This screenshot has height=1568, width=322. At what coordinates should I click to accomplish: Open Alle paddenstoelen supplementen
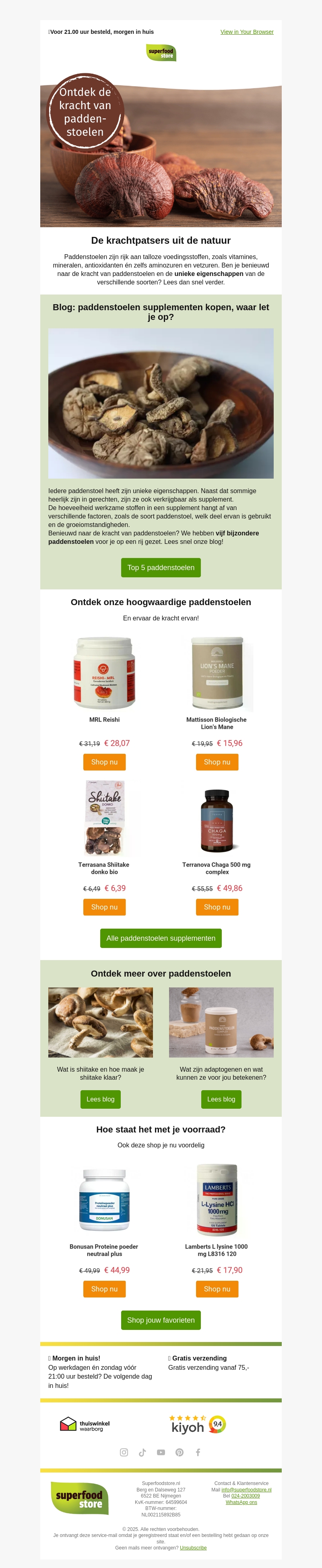click(x=161, y=938)
